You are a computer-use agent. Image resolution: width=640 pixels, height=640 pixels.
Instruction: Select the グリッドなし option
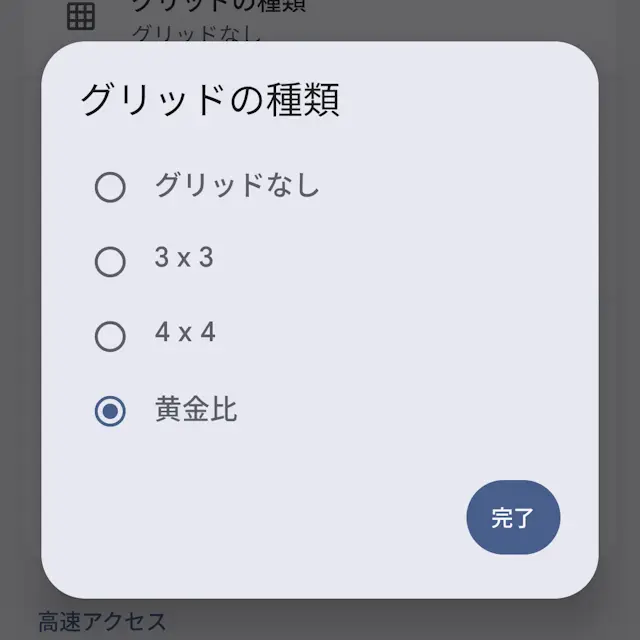110,187
